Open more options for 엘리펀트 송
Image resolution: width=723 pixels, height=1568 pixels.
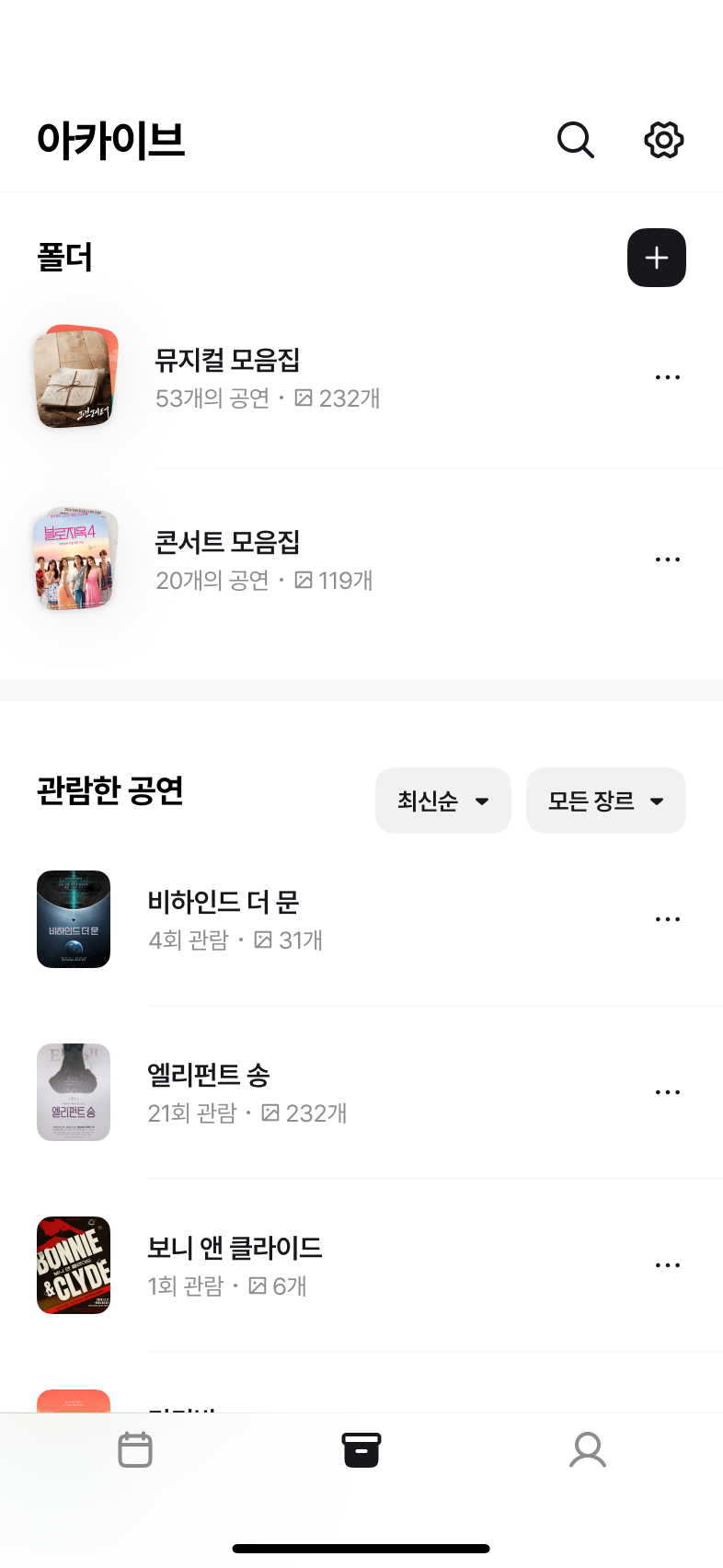coord(668,1091)
